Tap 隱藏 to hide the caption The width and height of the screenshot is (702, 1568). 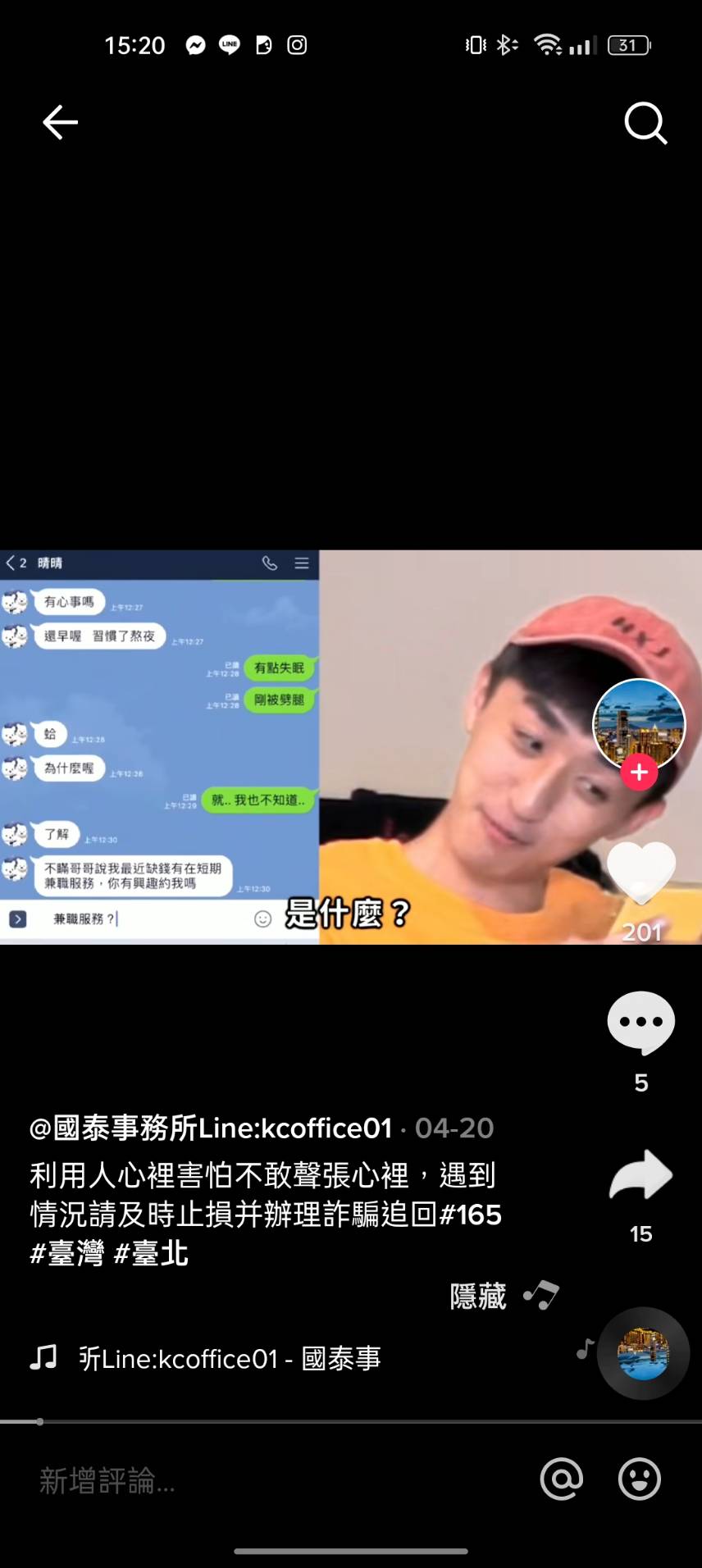478,1297
